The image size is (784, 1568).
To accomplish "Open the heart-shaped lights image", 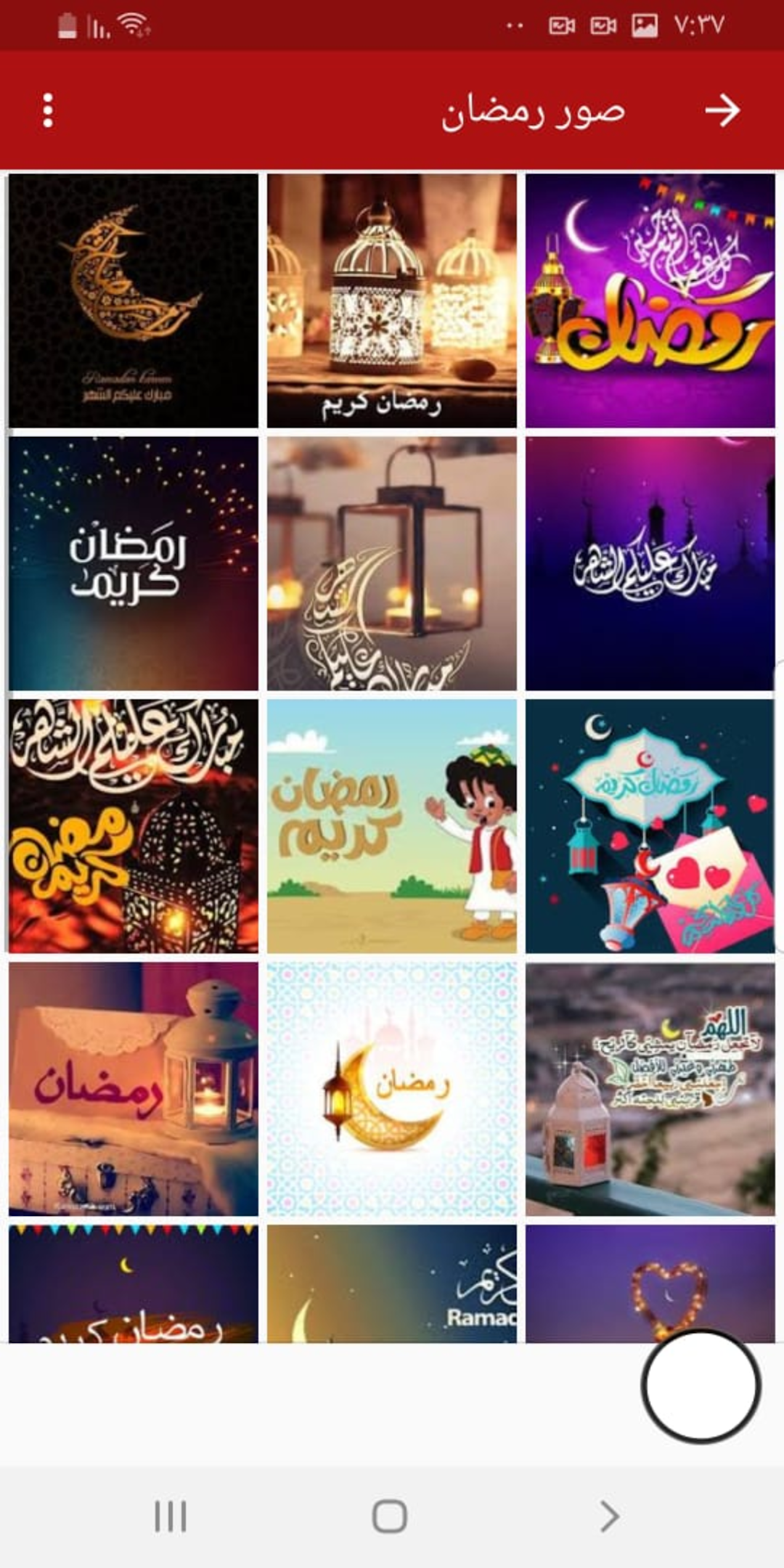I will (650, 1283).
